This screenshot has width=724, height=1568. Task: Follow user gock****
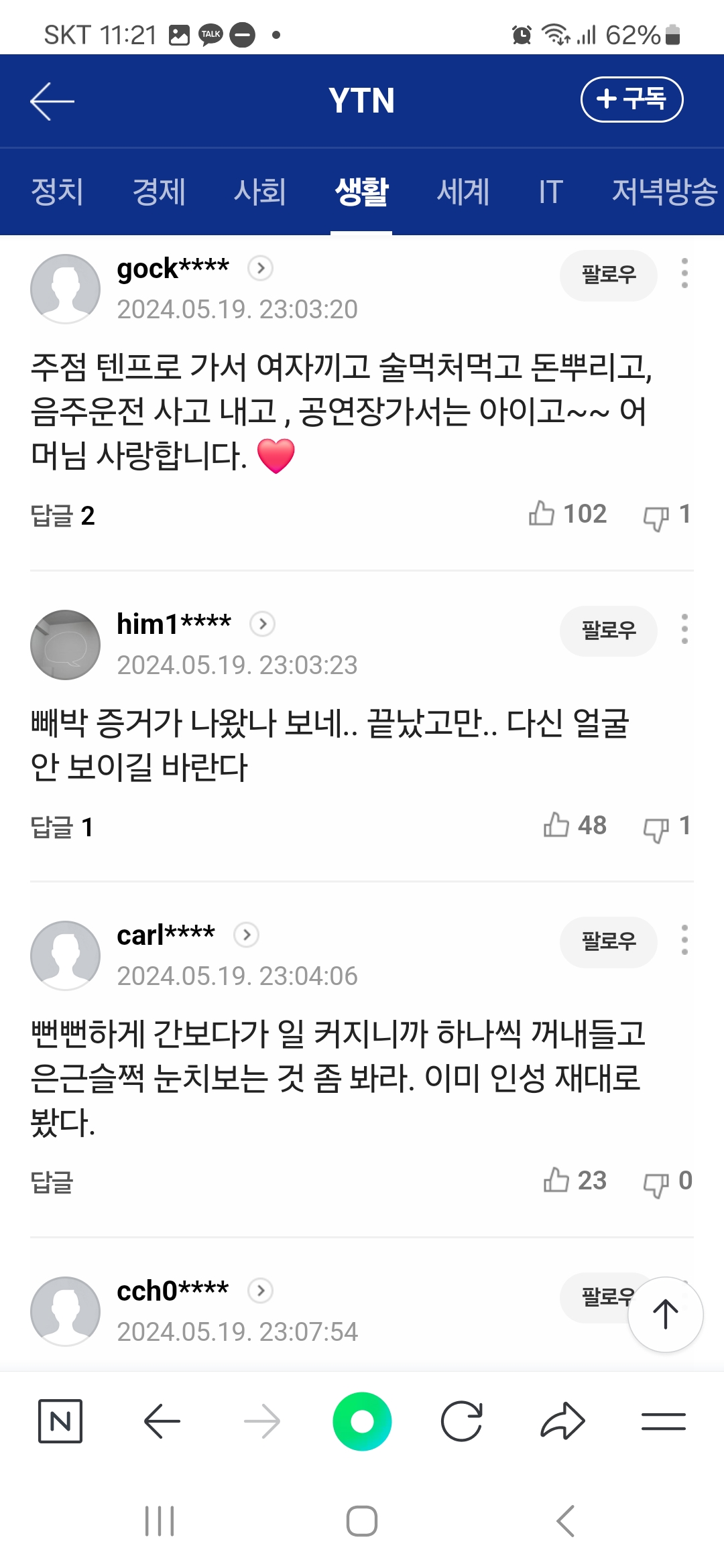point(608,275)
